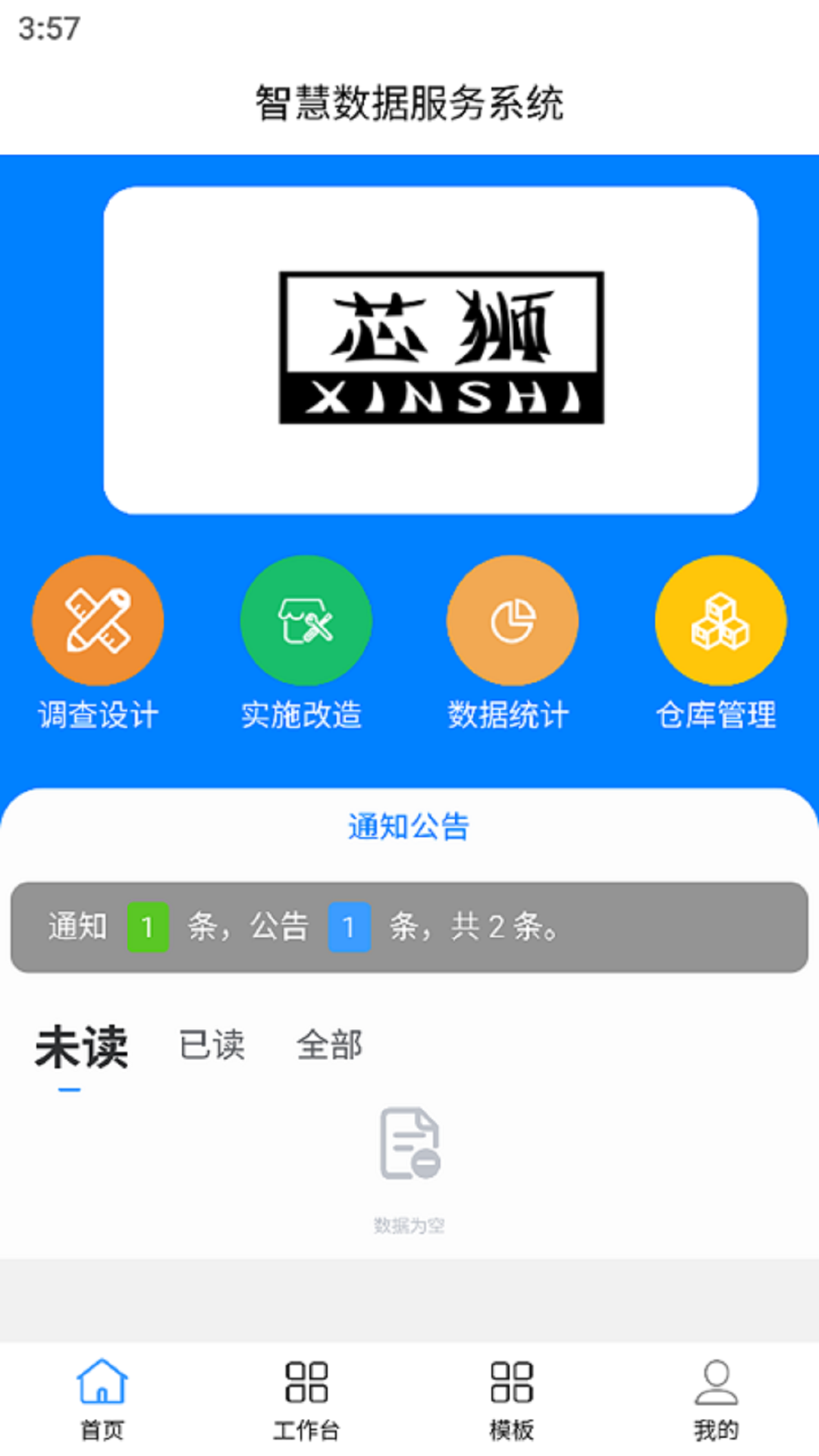Tap the 调查设计 text label

[99, 713]
